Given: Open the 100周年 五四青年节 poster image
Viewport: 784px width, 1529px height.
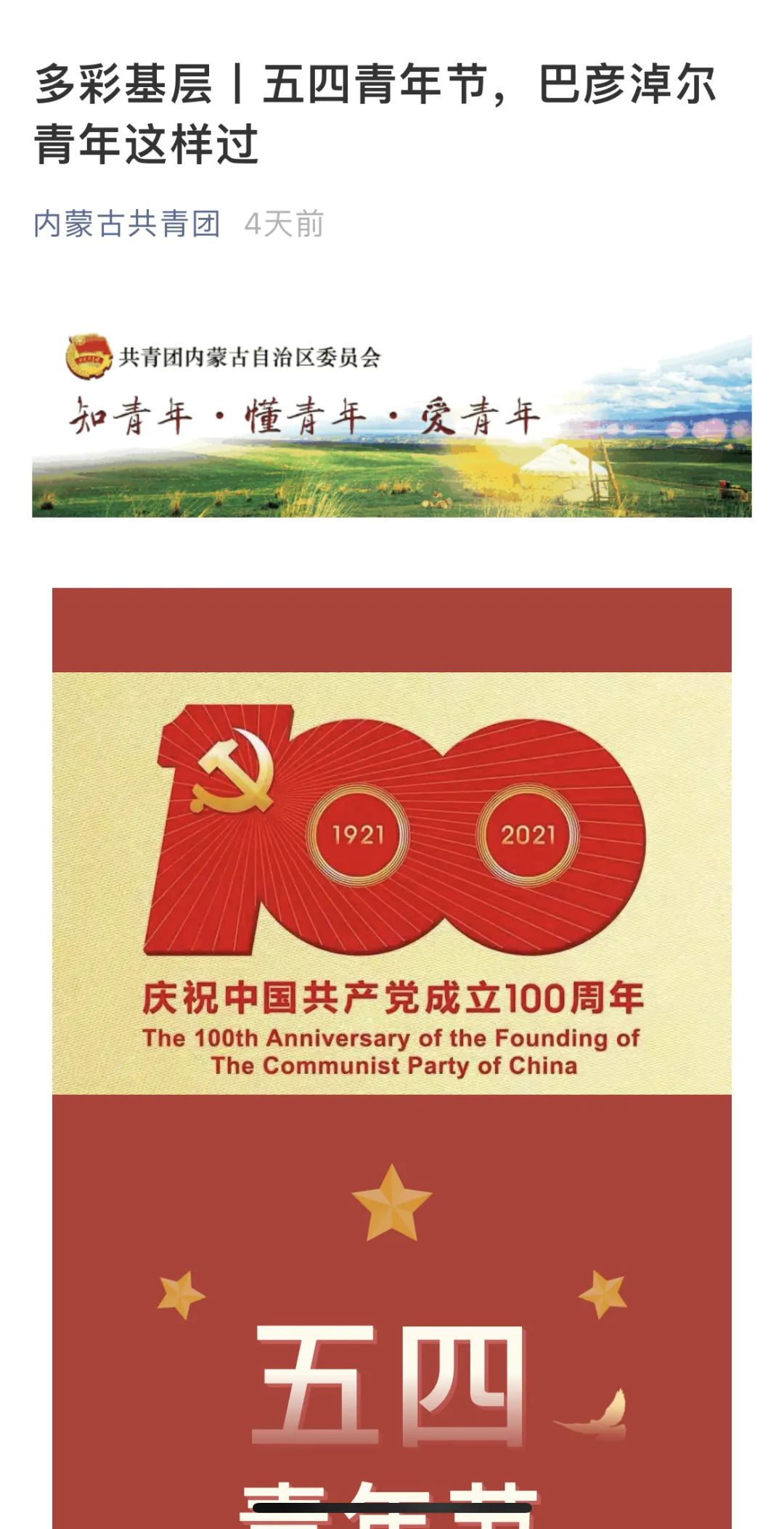Looking at the screenshot, I should tap(391, 1016).
